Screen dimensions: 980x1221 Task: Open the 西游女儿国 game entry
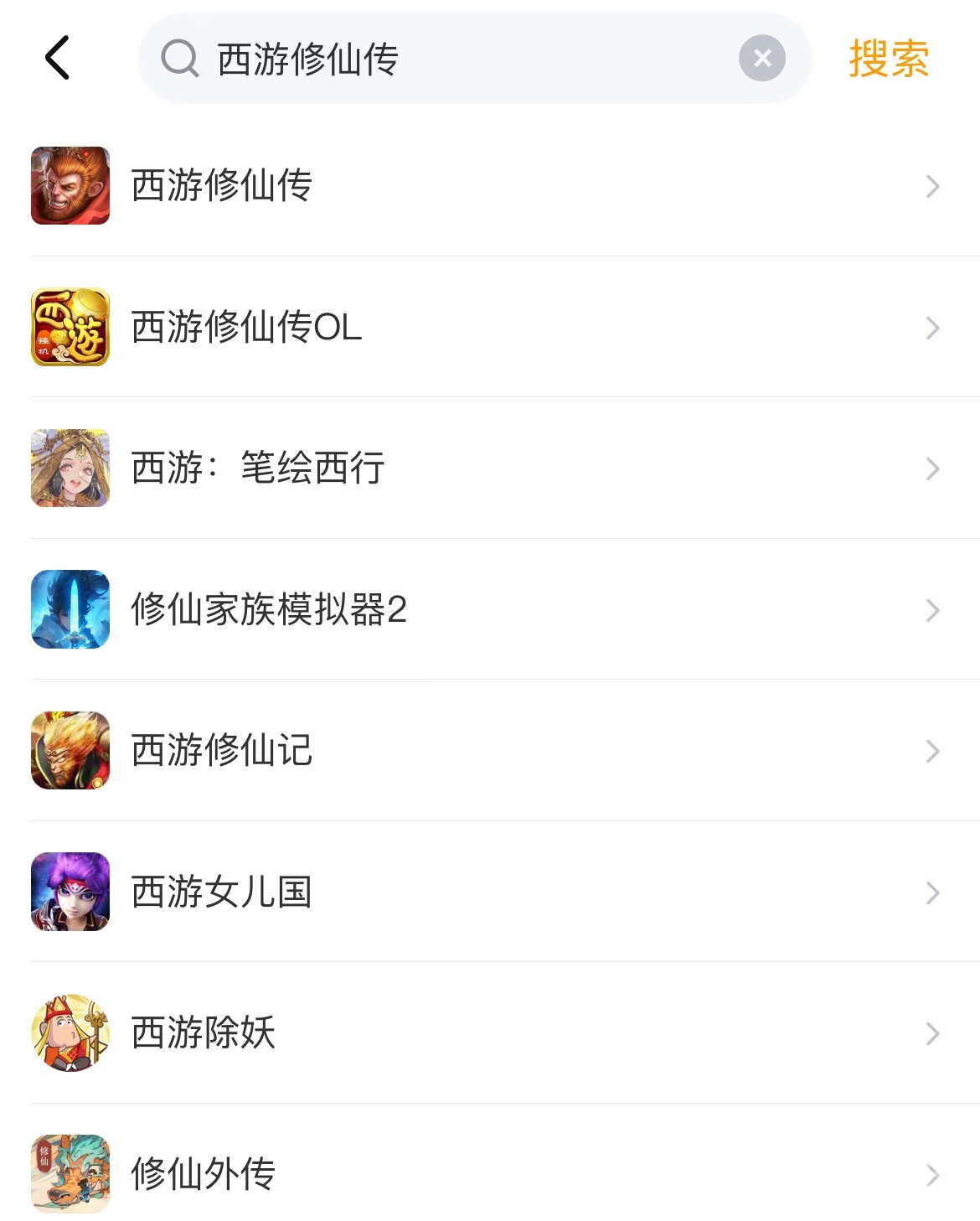coord(222,892)
